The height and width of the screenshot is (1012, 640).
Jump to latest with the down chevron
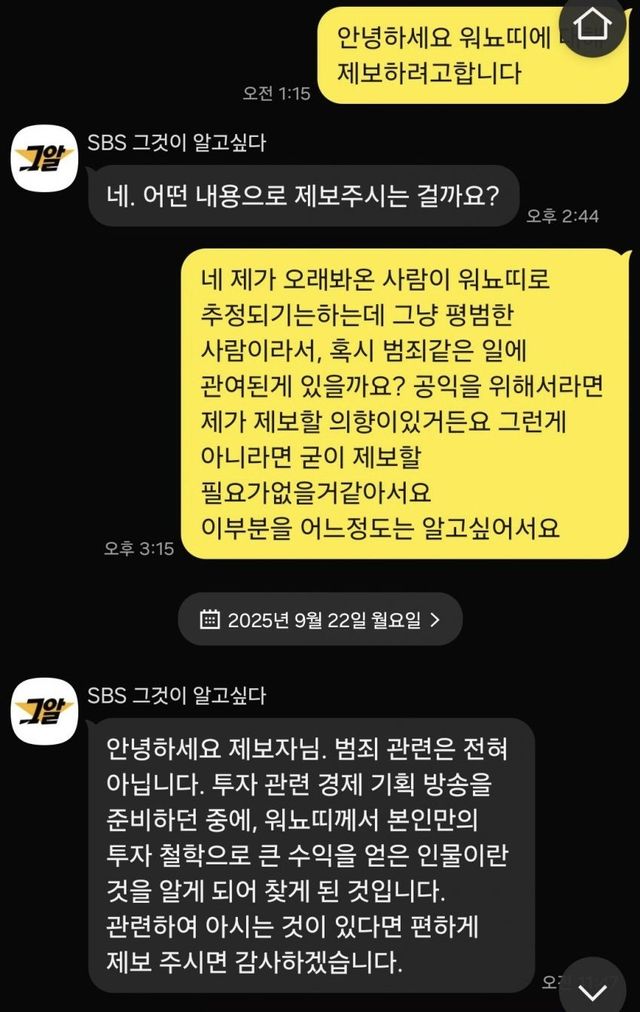click(593, 991)
